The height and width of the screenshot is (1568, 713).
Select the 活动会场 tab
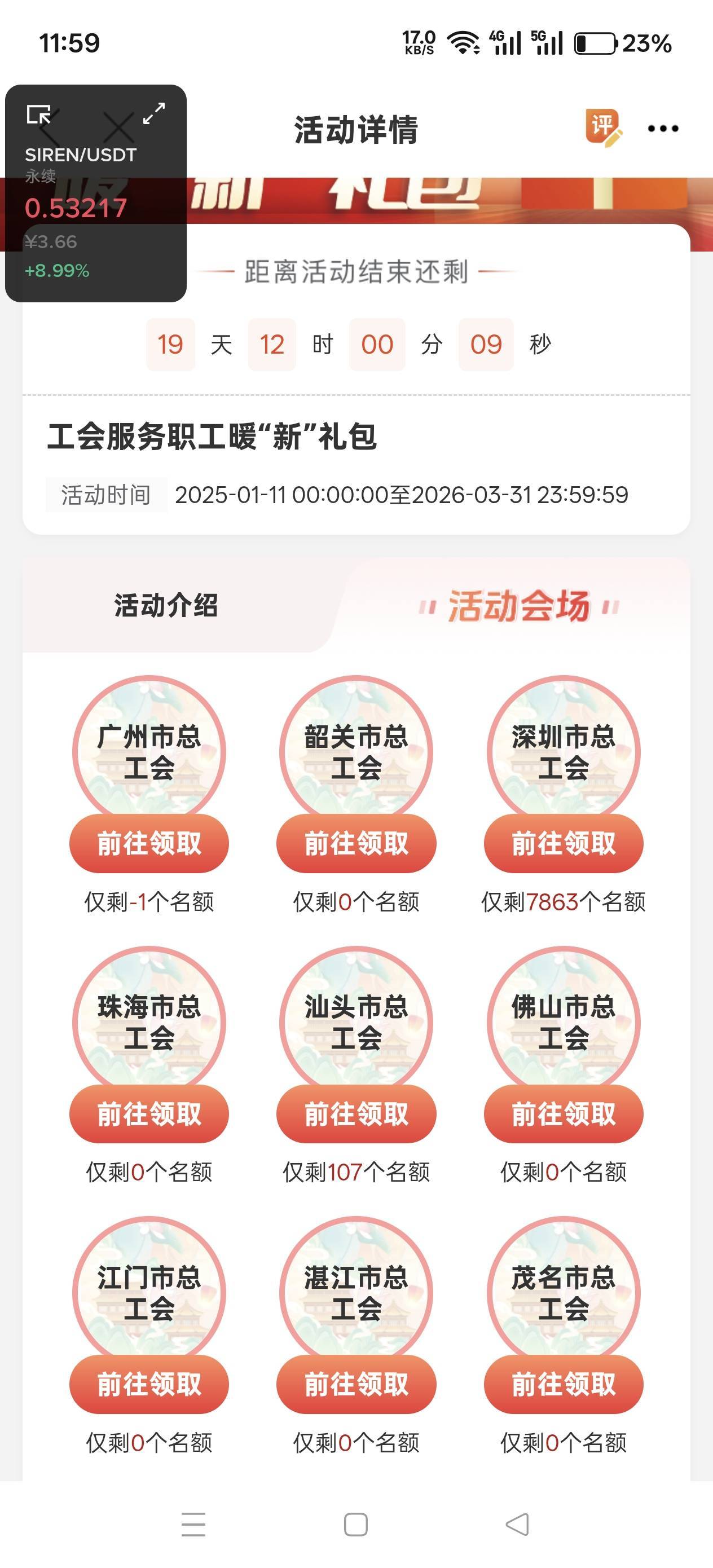point(519,606)
